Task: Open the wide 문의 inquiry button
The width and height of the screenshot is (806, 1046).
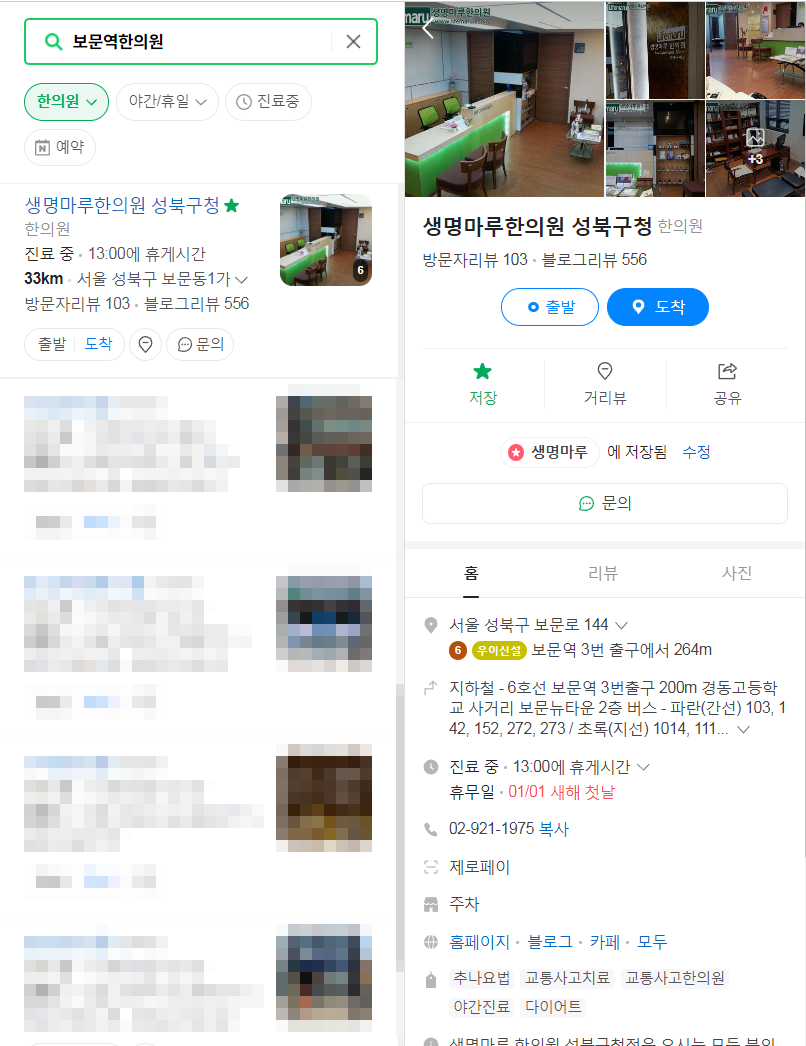Action: tap(604, 504)
